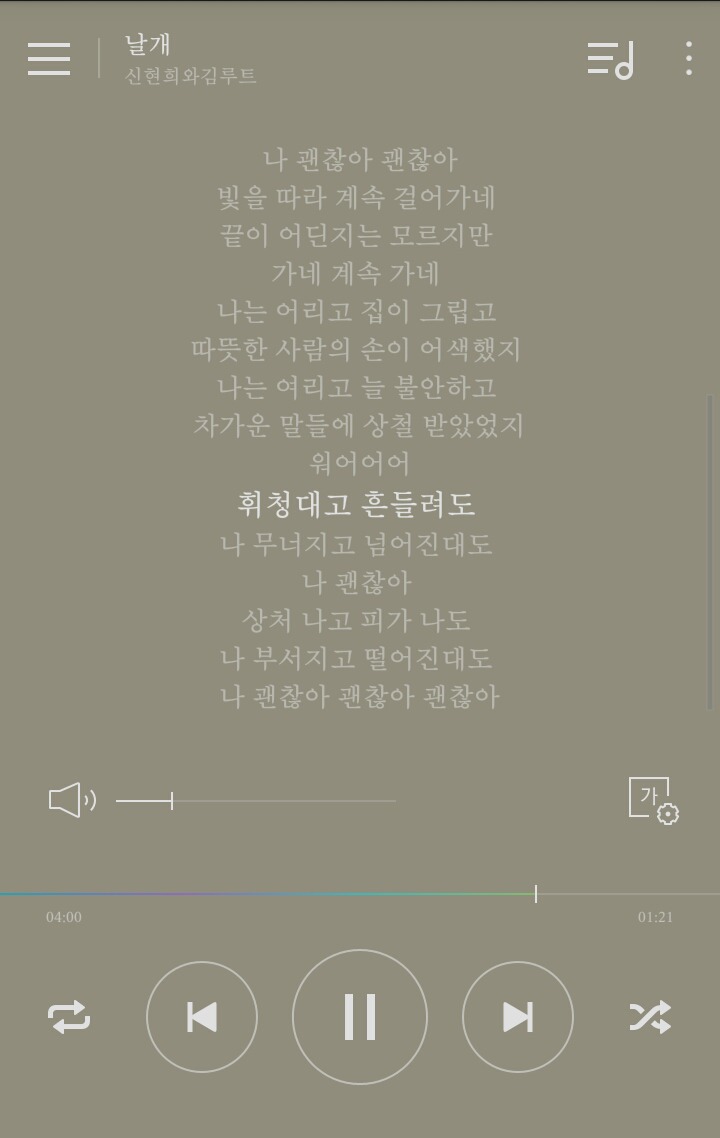Open the lyrics font settings icon
Image resolution: width=720 pixels, height=1138 pixels.
click(653, 801)
